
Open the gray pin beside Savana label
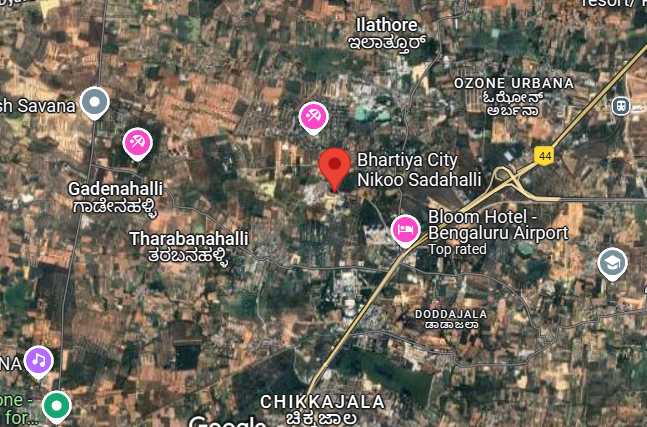click(x=94, y=101)
